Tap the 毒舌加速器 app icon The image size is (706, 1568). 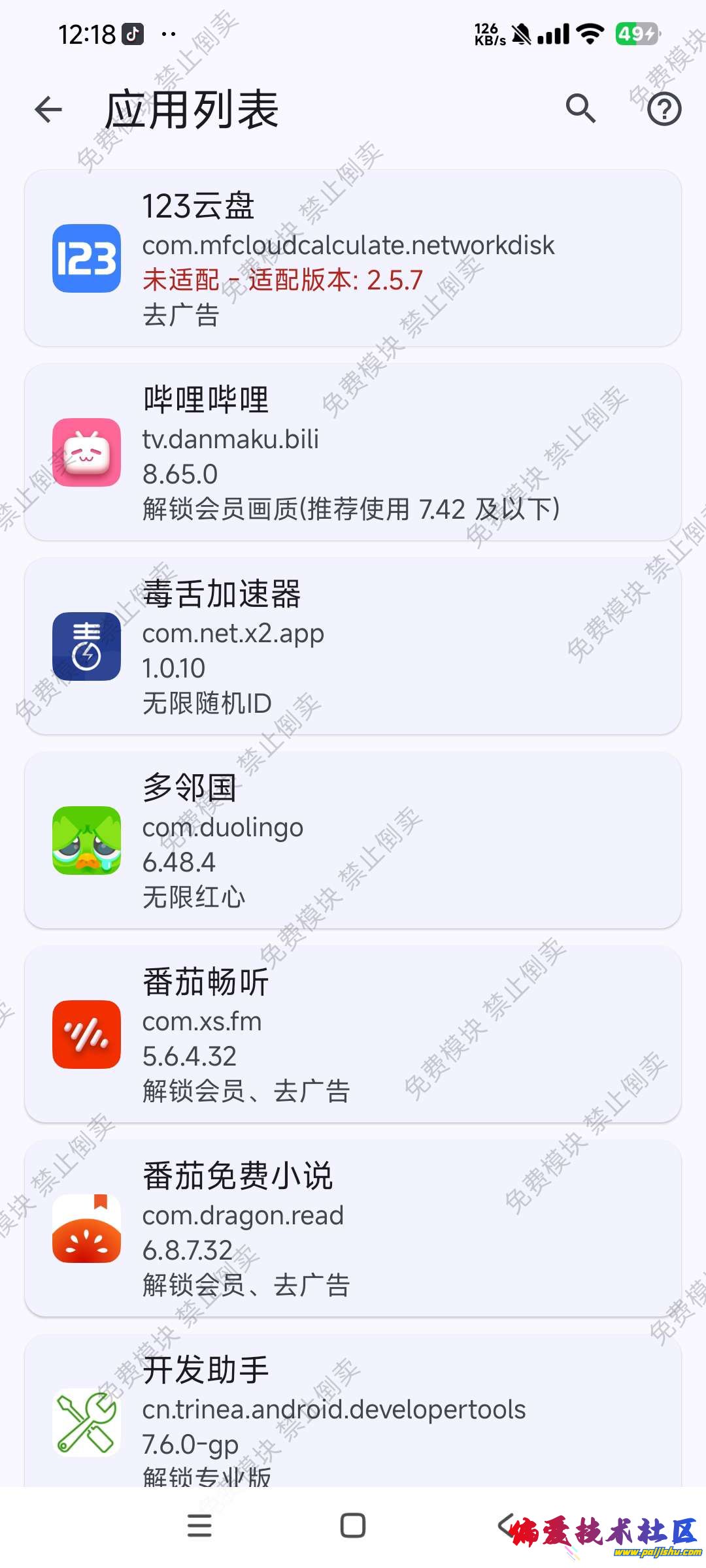click(86, 645)
